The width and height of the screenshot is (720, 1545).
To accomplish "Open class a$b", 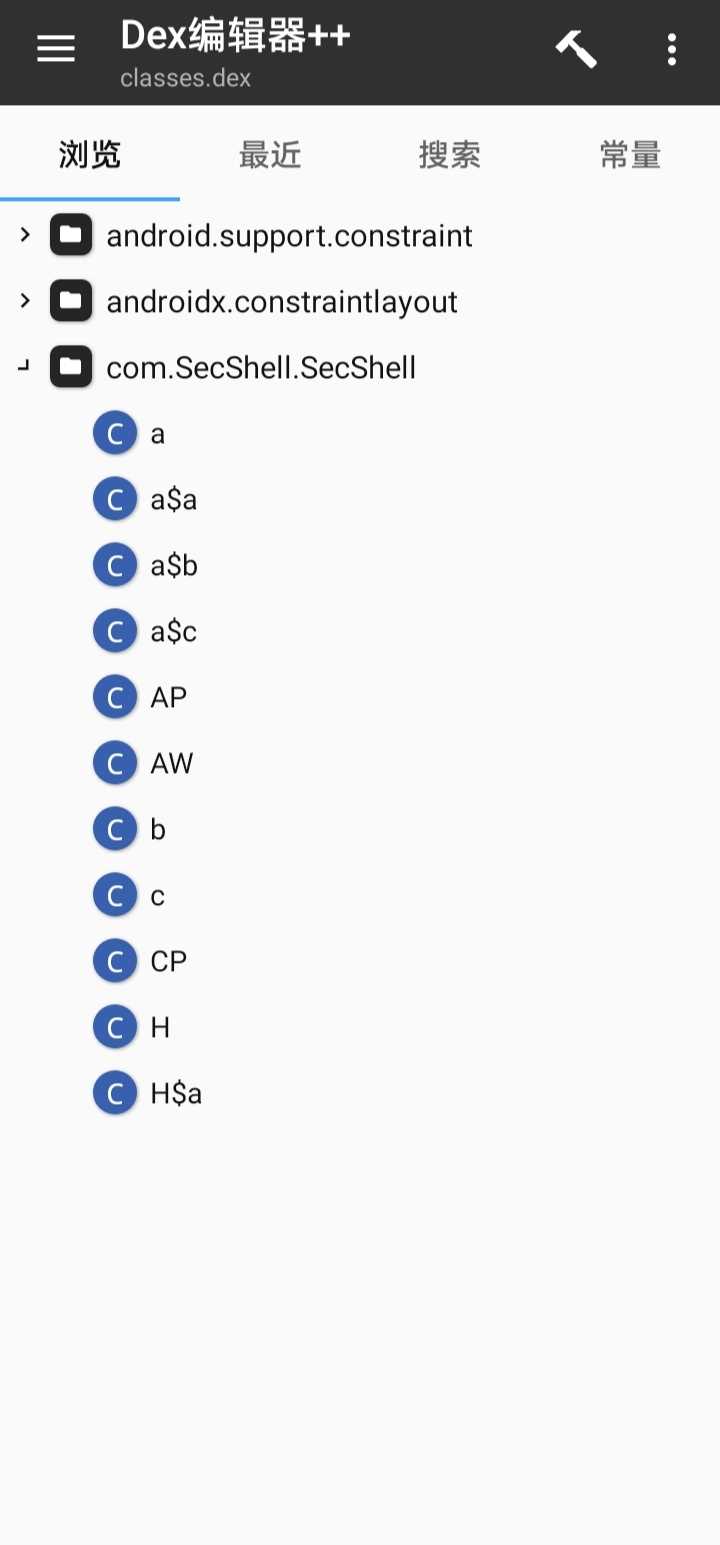I will (360, 566).
